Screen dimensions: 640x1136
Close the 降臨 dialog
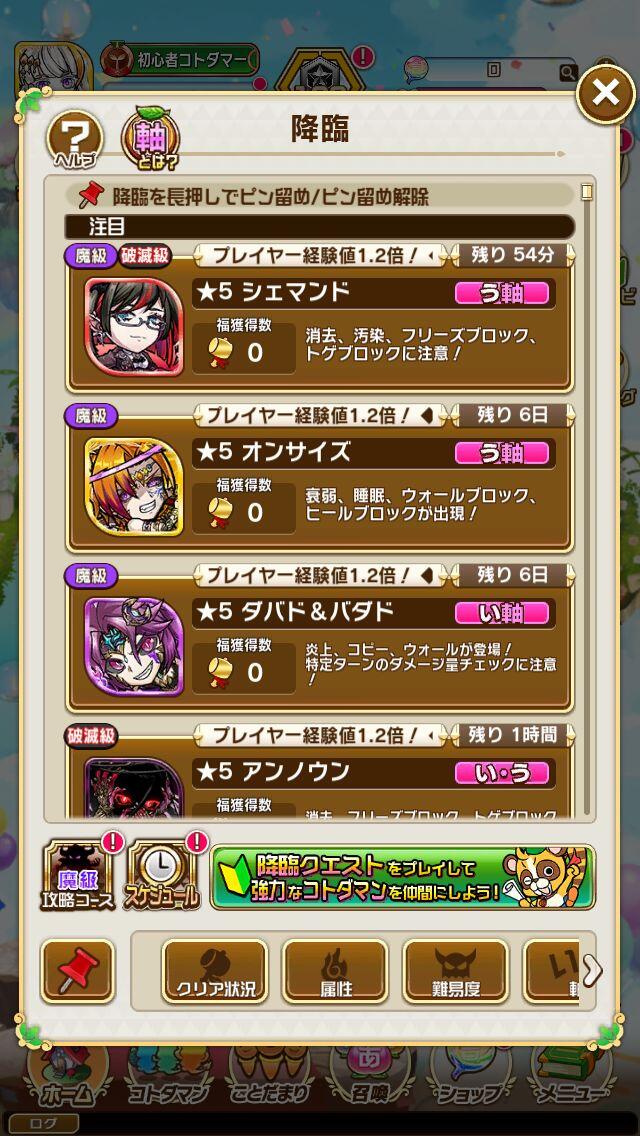(605, 93)
